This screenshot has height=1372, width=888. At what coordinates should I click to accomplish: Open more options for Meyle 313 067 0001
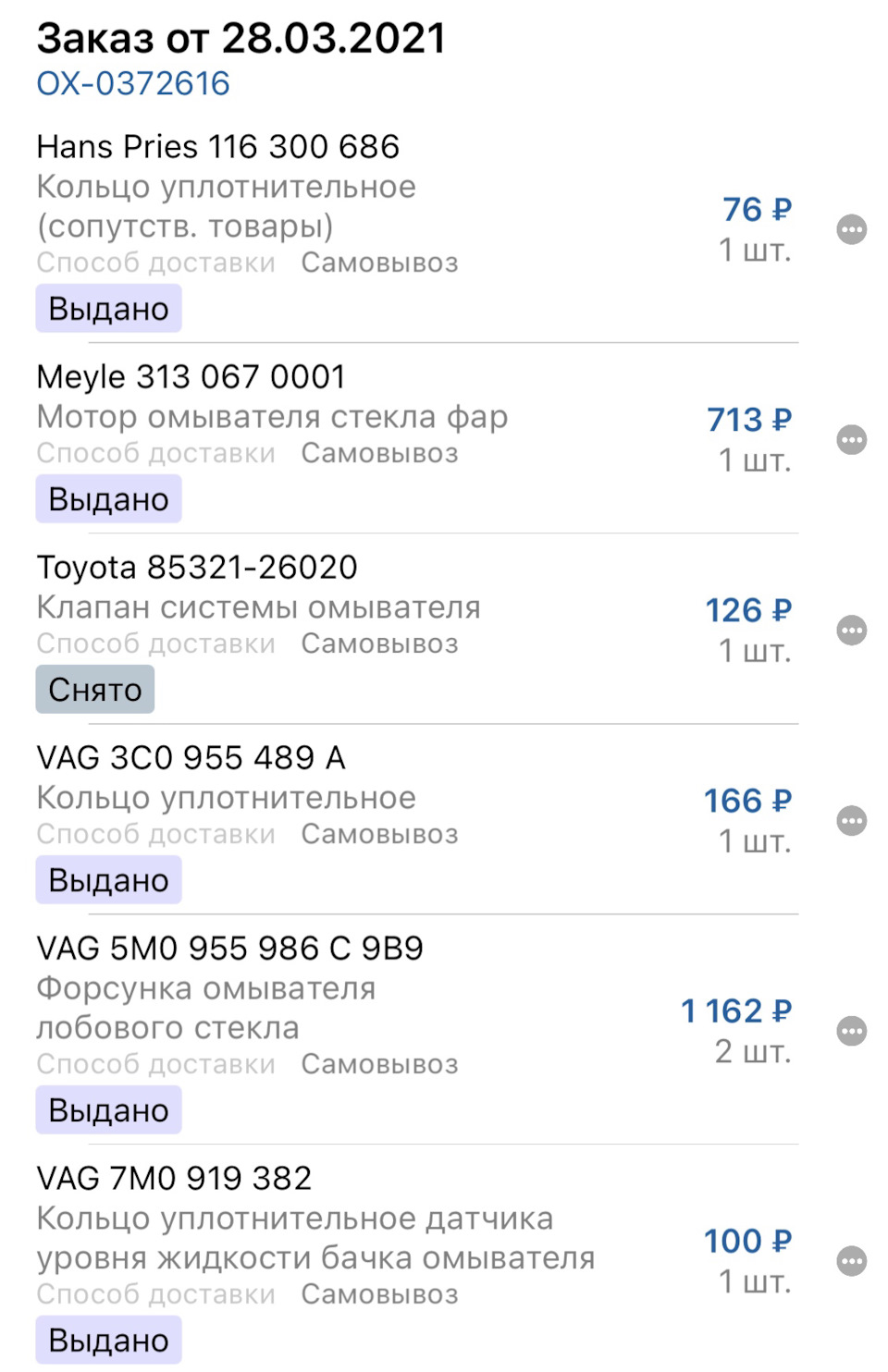(x=851, y=440)
